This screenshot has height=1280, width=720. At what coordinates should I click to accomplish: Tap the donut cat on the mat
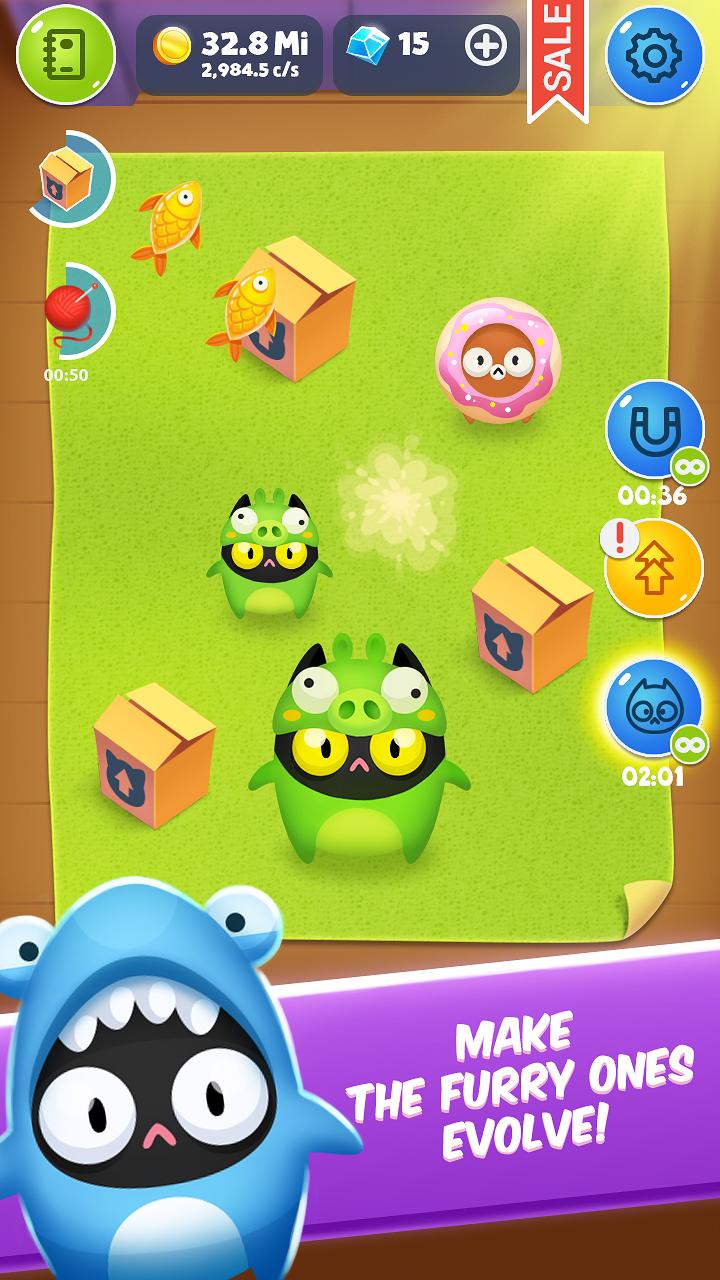[x=497, y=362]
